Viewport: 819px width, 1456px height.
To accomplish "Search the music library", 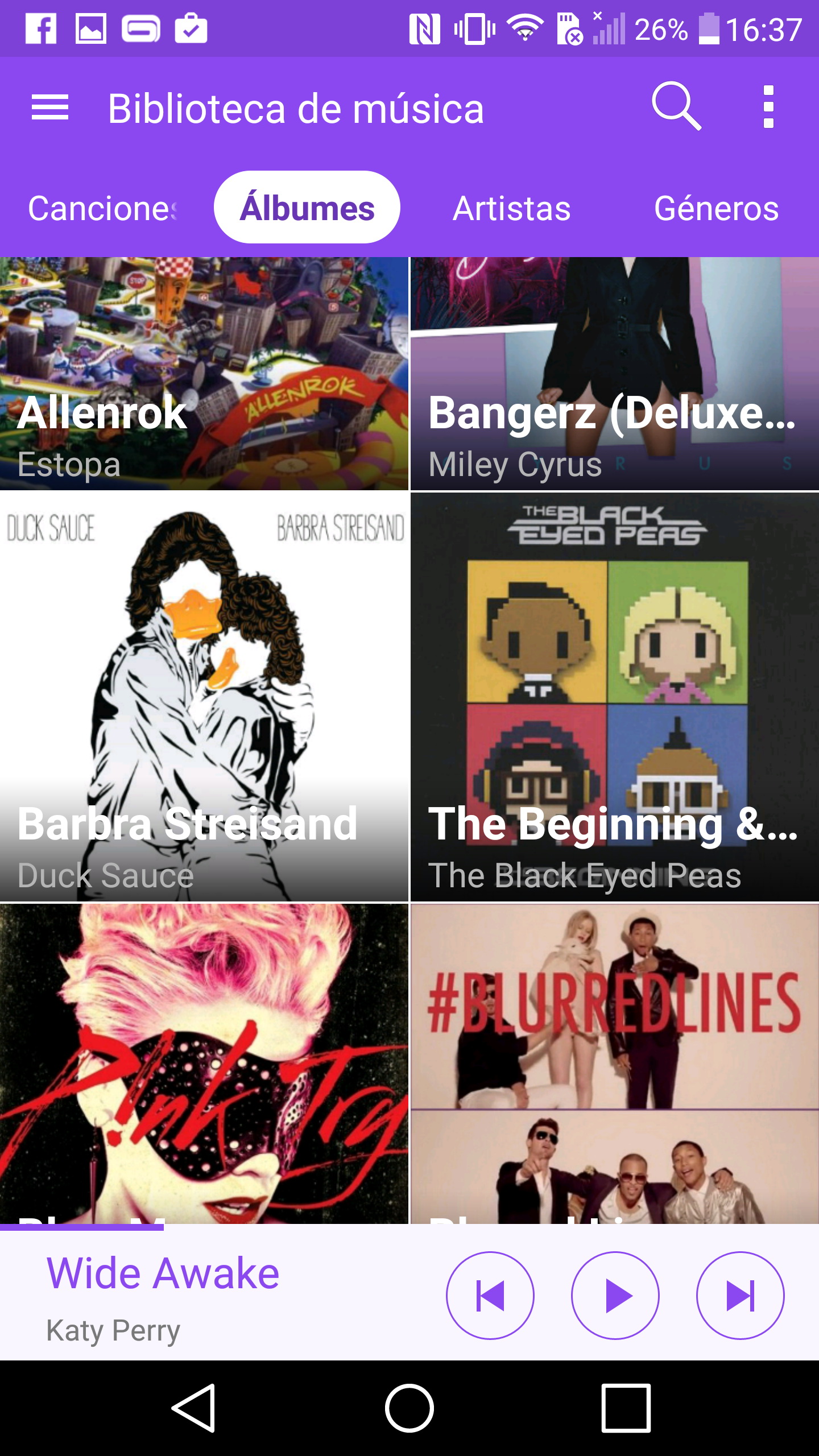I will [676, 106].
